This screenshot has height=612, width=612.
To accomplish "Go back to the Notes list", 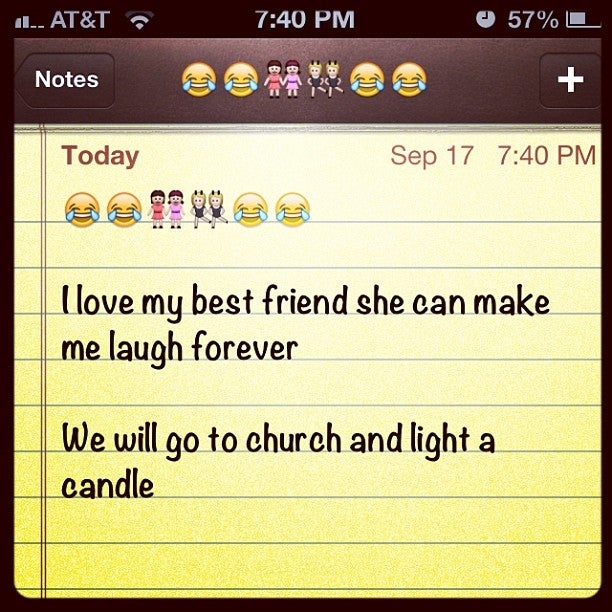I will 66,80.
